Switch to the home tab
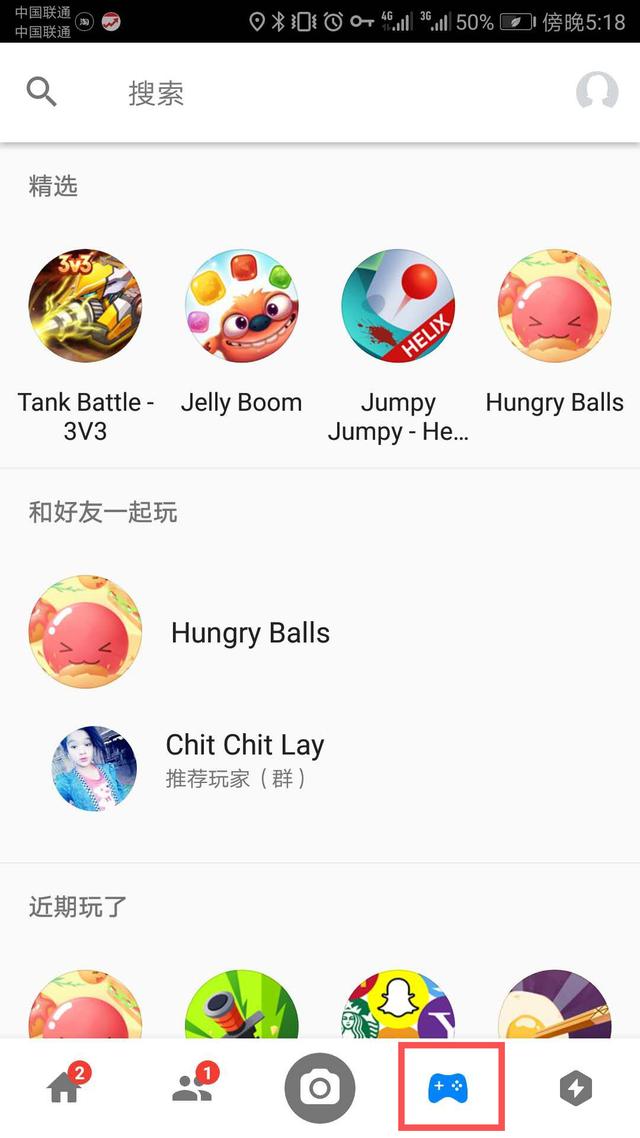 [x=65, y=1087]
